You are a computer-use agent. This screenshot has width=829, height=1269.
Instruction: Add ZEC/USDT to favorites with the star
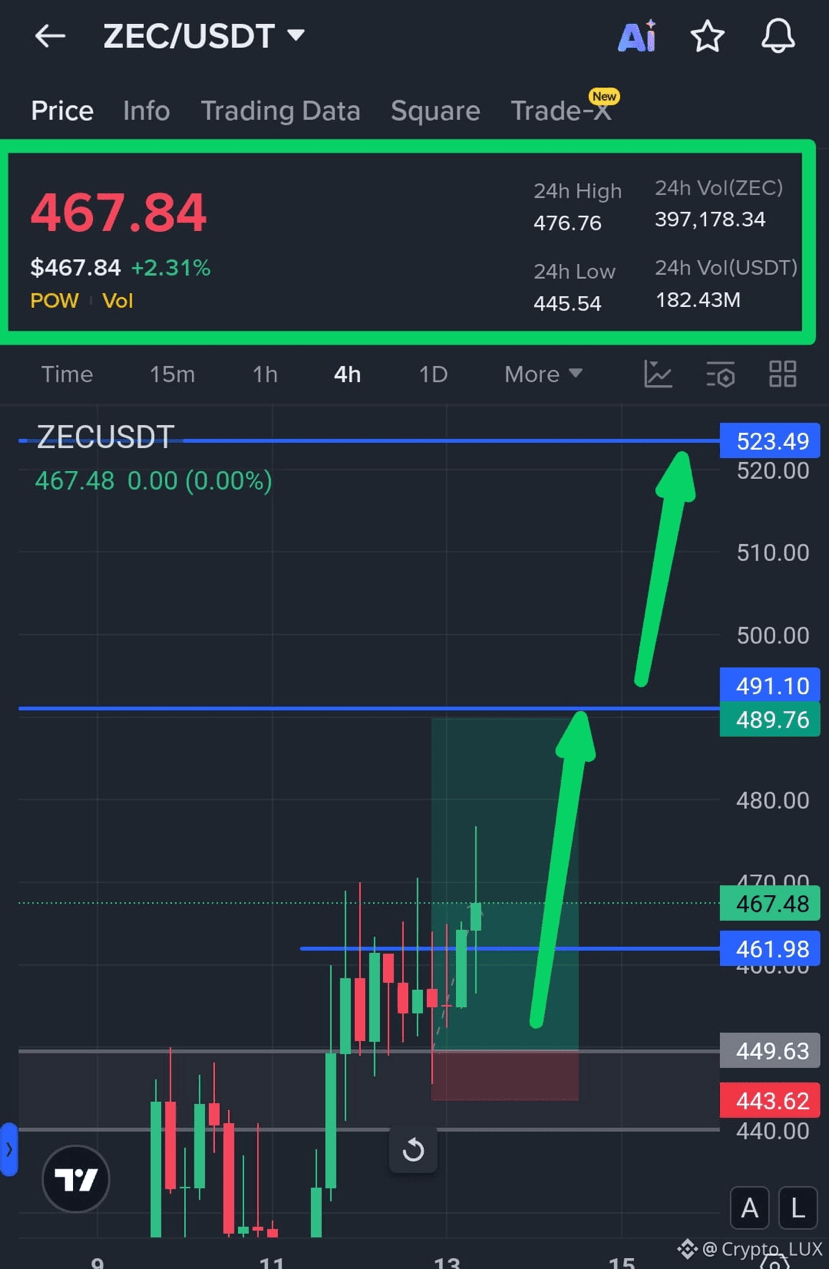tap(708, 36)
